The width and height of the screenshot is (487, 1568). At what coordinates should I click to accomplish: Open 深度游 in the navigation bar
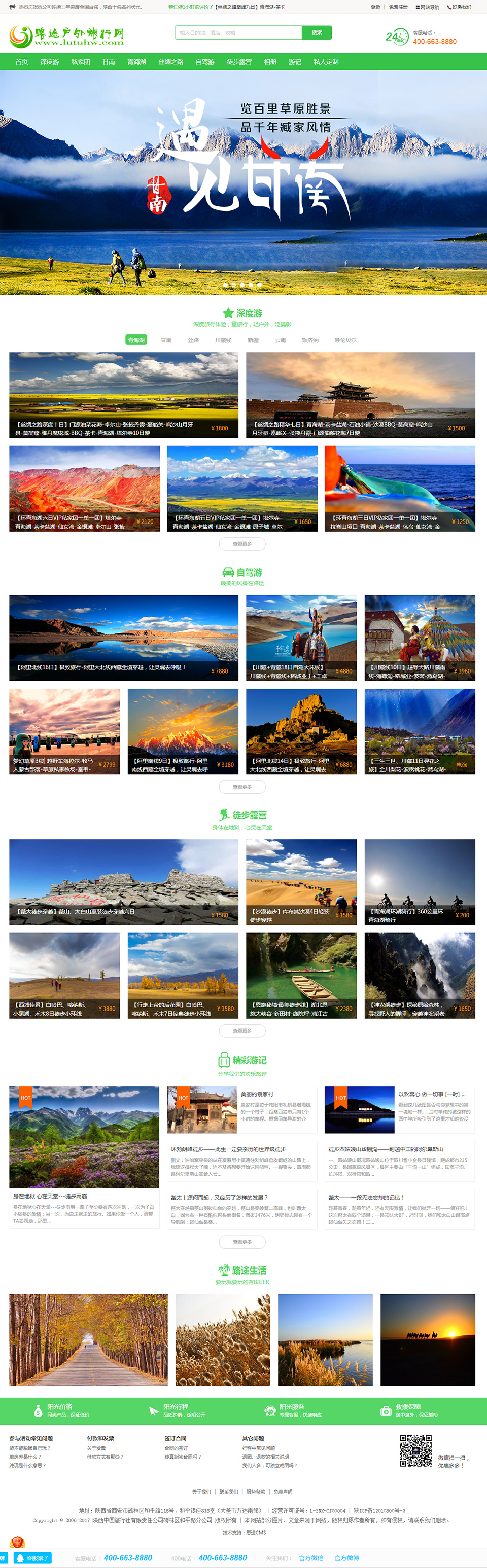point(49,62)
